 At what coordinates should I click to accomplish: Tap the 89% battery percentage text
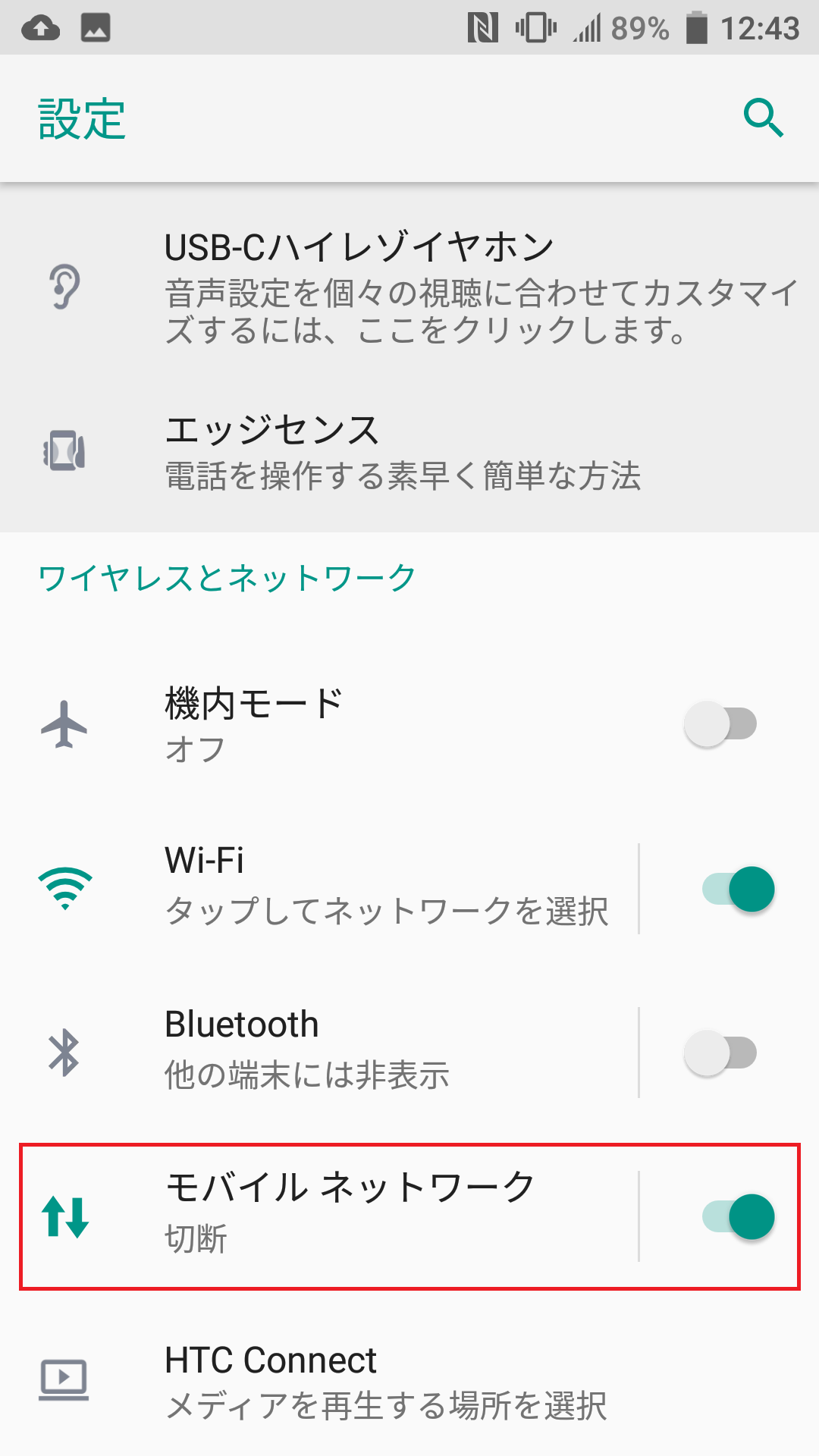coord(641,27)
